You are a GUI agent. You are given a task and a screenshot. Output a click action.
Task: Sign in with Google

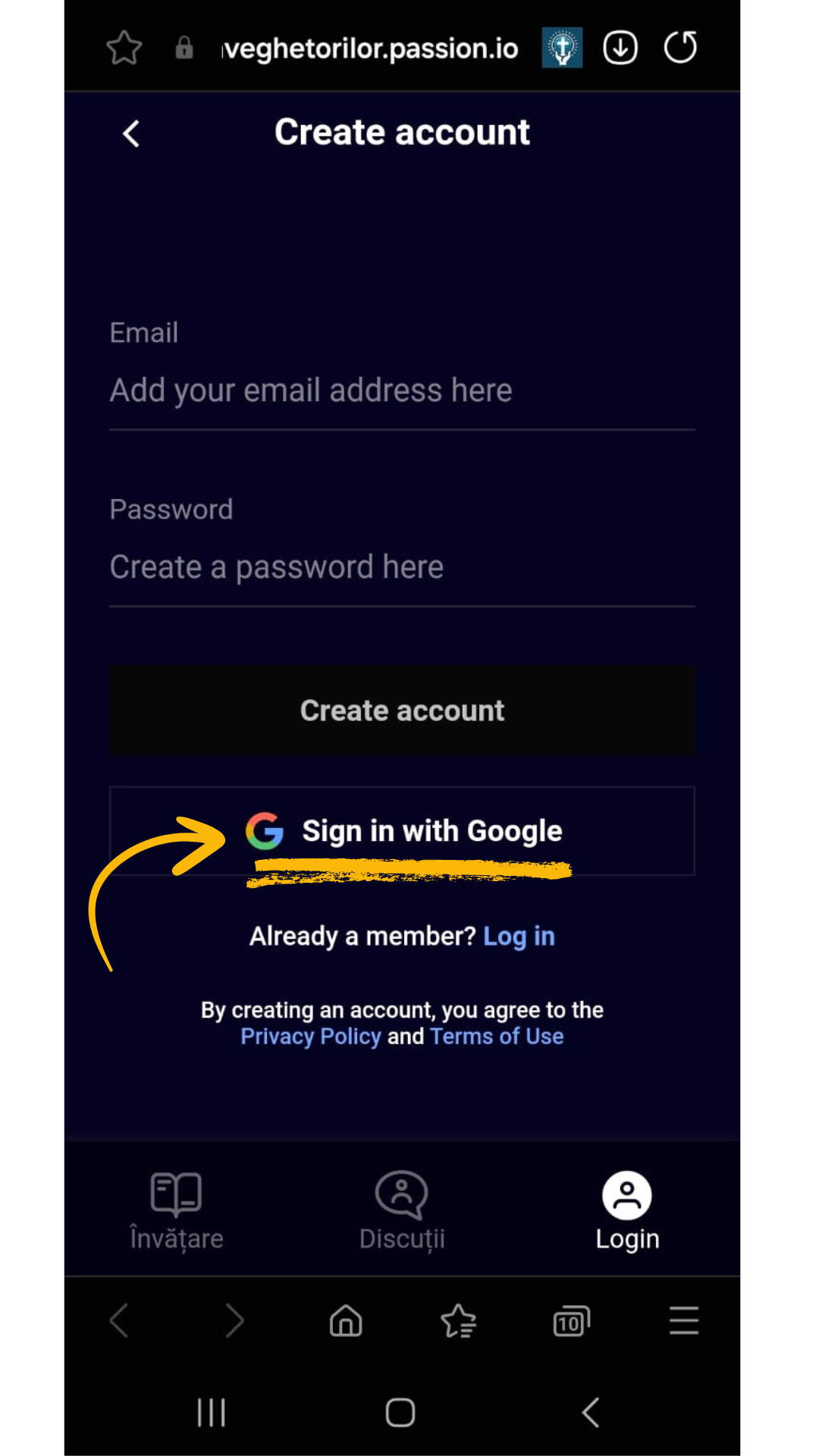(402, 831)
